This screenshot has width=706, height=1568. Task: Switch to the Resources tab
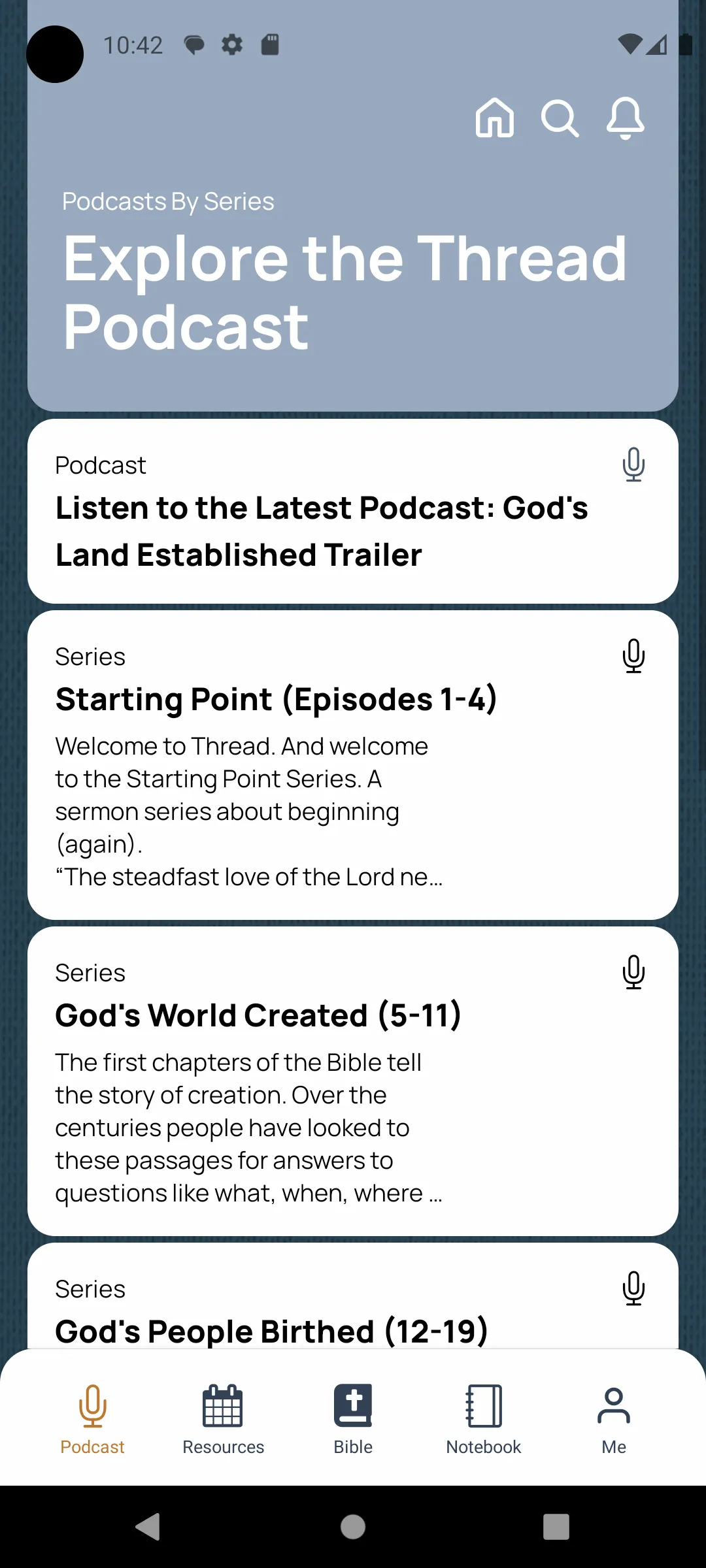point(223,1419)
